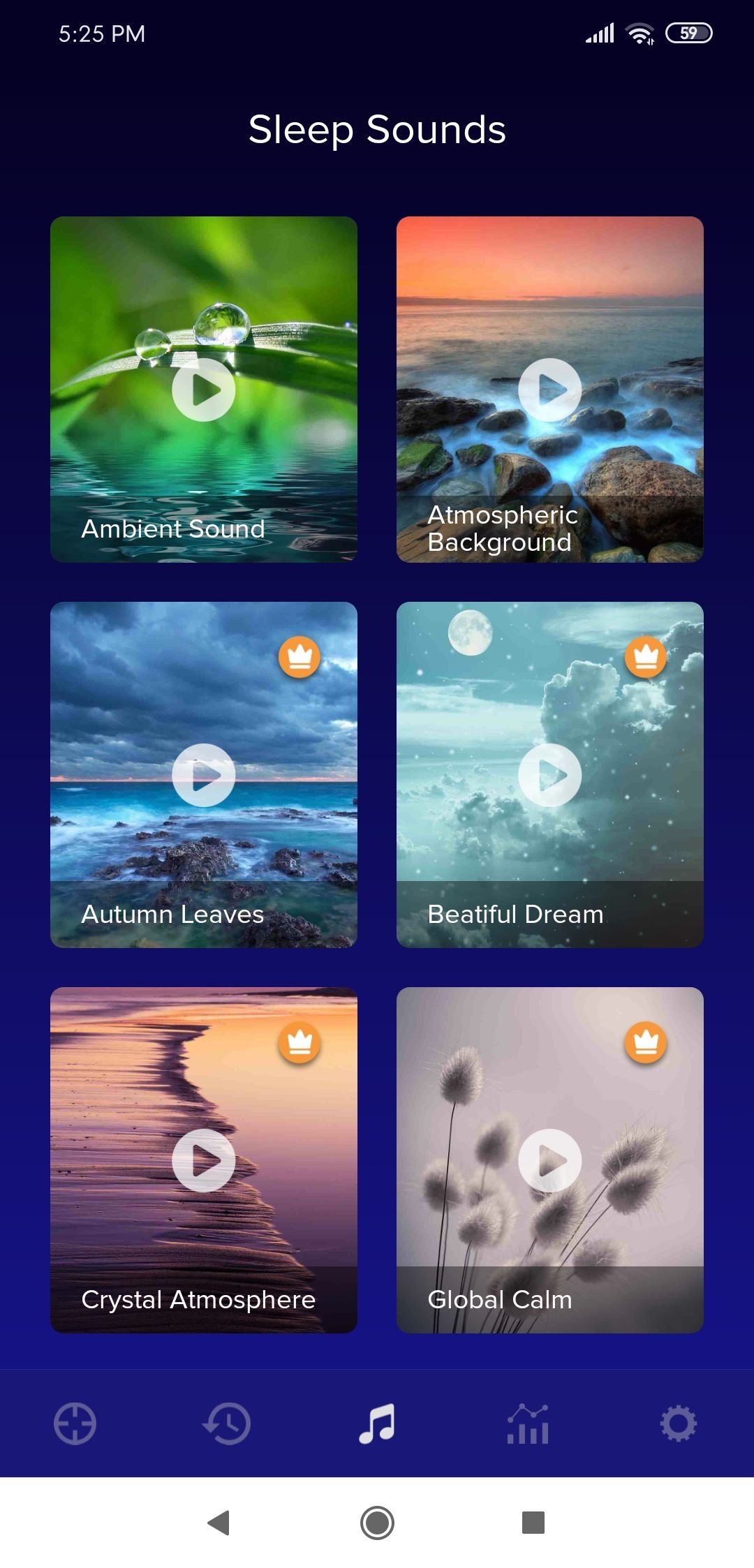The height and width of the screenshot is (1568, 754).
Task: Play Atmospheric Background sound
Action: 549,390
